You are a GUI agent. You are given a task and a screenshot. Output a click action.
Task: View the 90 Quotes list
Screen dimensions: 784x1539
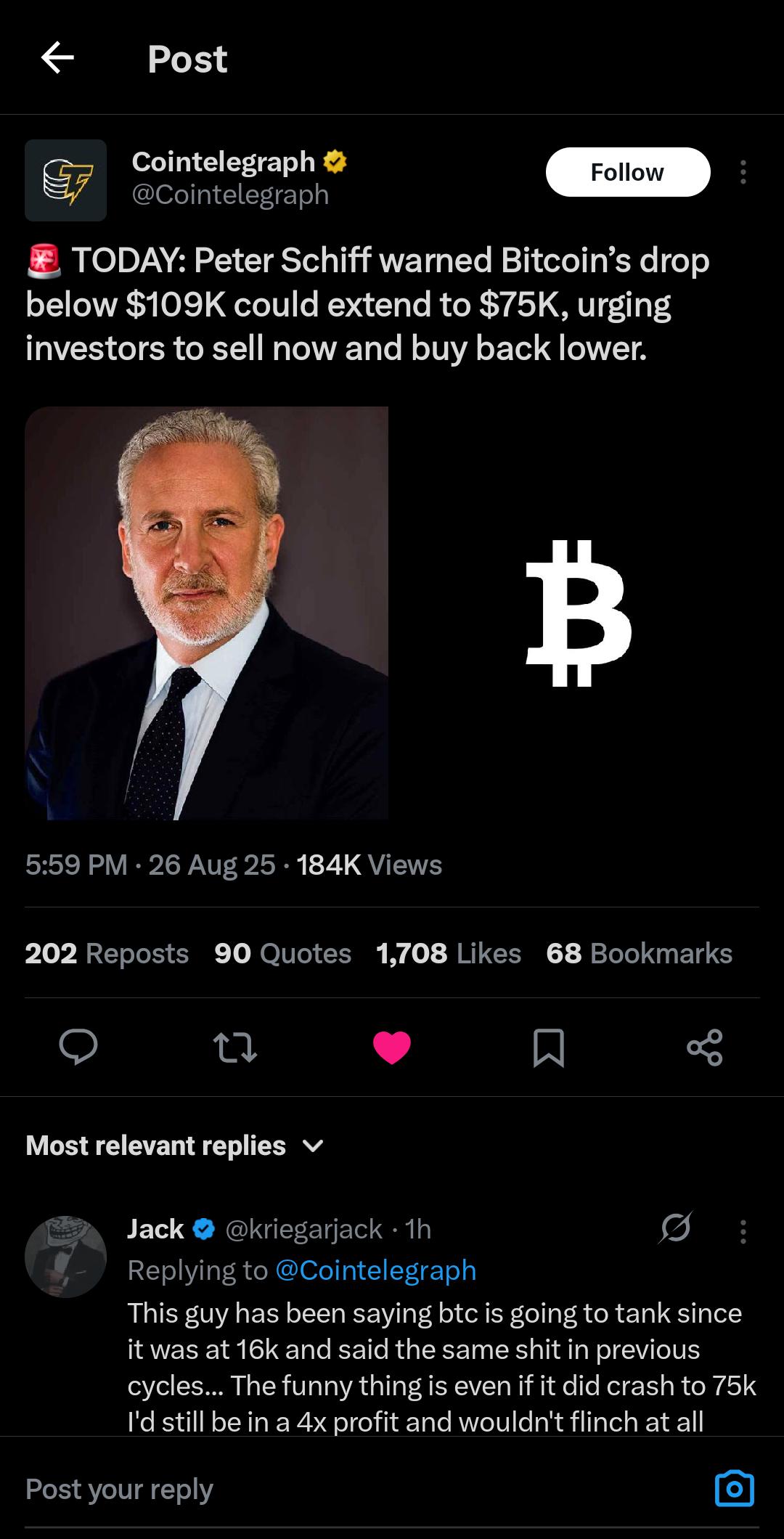282,953
